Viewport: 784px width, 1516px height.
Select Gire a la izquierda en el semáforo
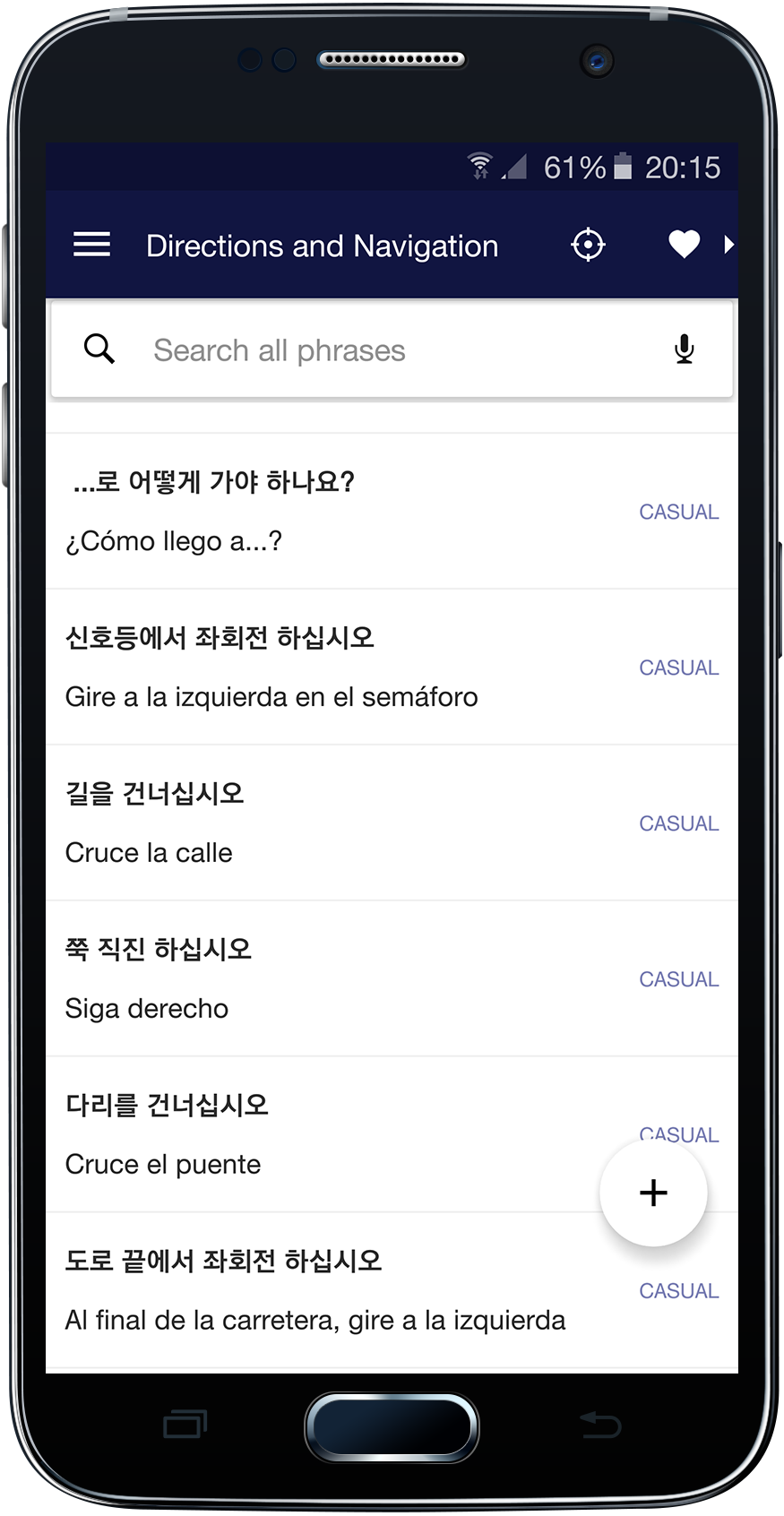click(x=340, y=668)
